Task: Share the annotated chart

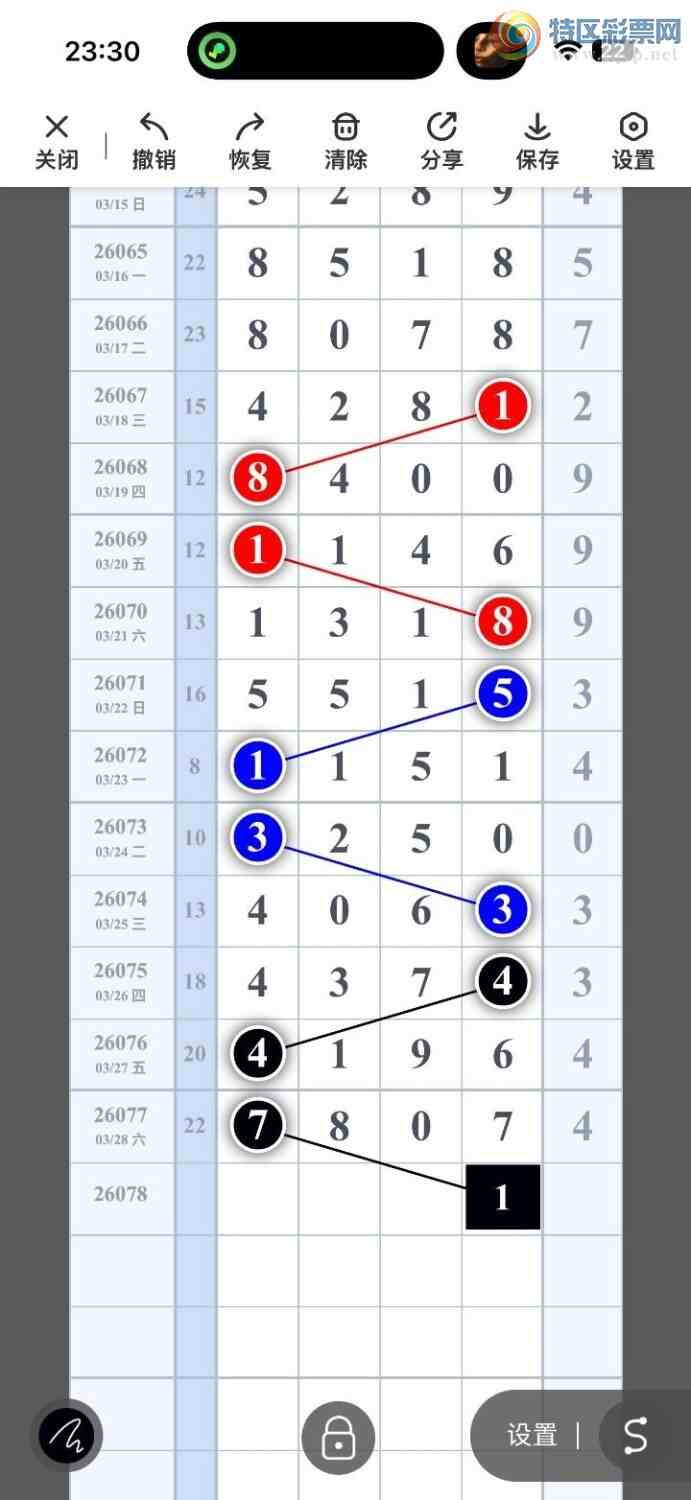Action: 442,141
